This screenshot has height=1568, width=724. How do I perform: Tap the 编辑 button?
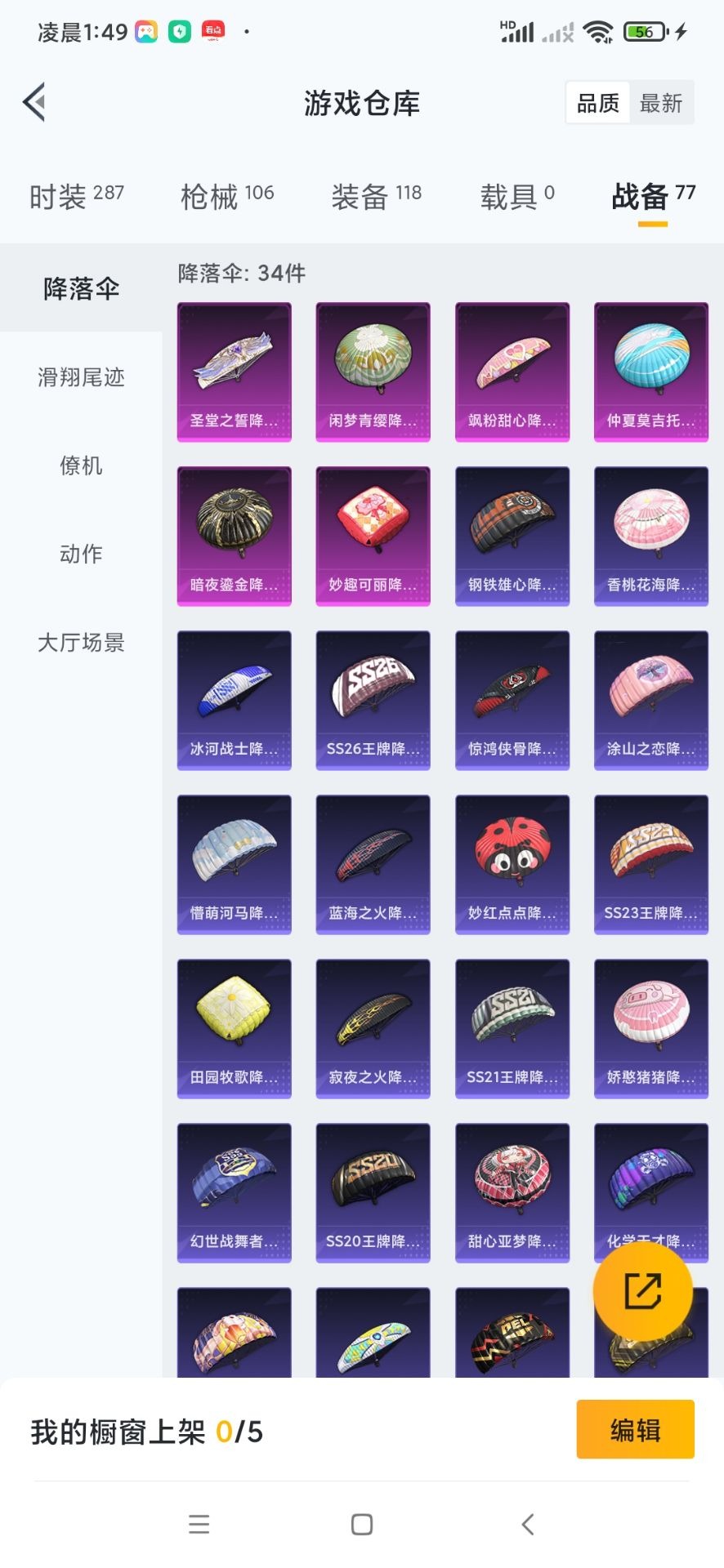click(635, 1429)
